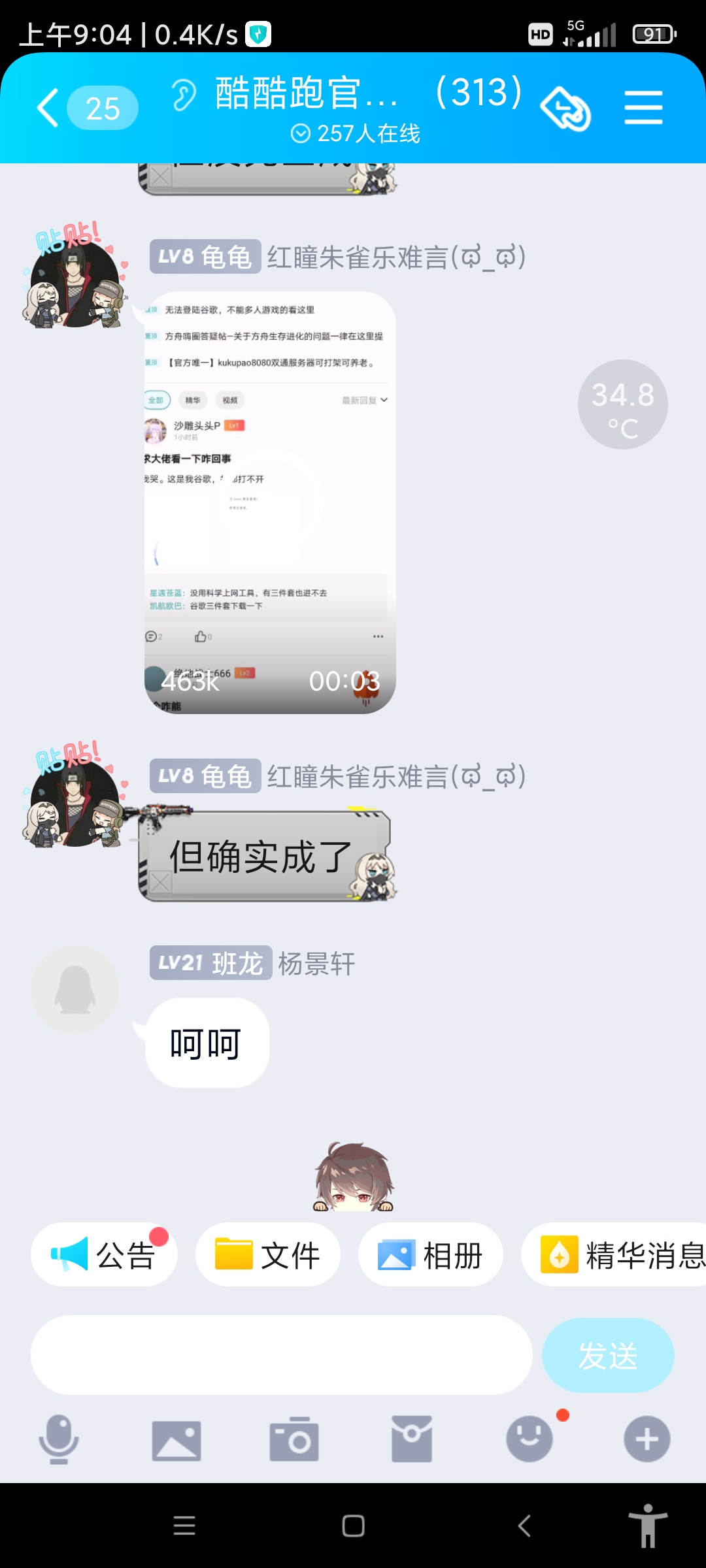Viewport: 706px width, 1568px height.
Task: Open 公告 announcements
Action: click(104, 1255)
